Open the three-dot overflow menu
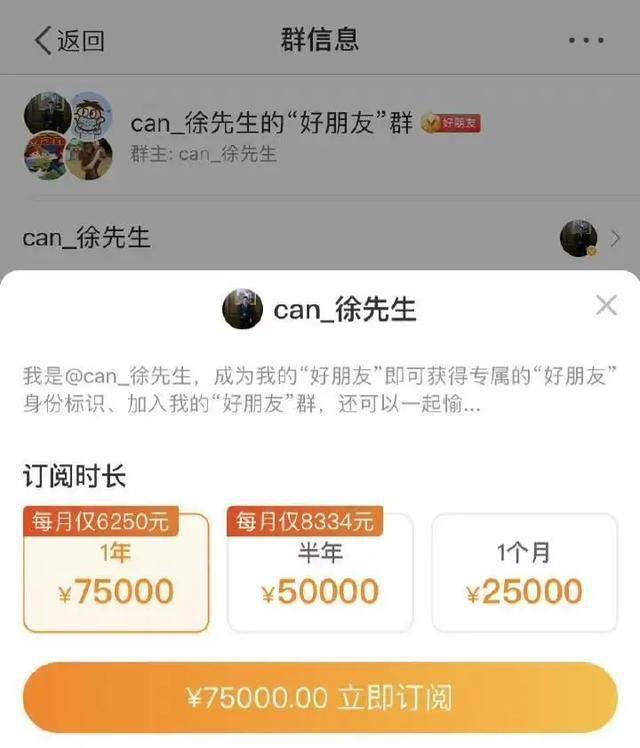This screenshot has height=748, width=640. tap(585, 40)
